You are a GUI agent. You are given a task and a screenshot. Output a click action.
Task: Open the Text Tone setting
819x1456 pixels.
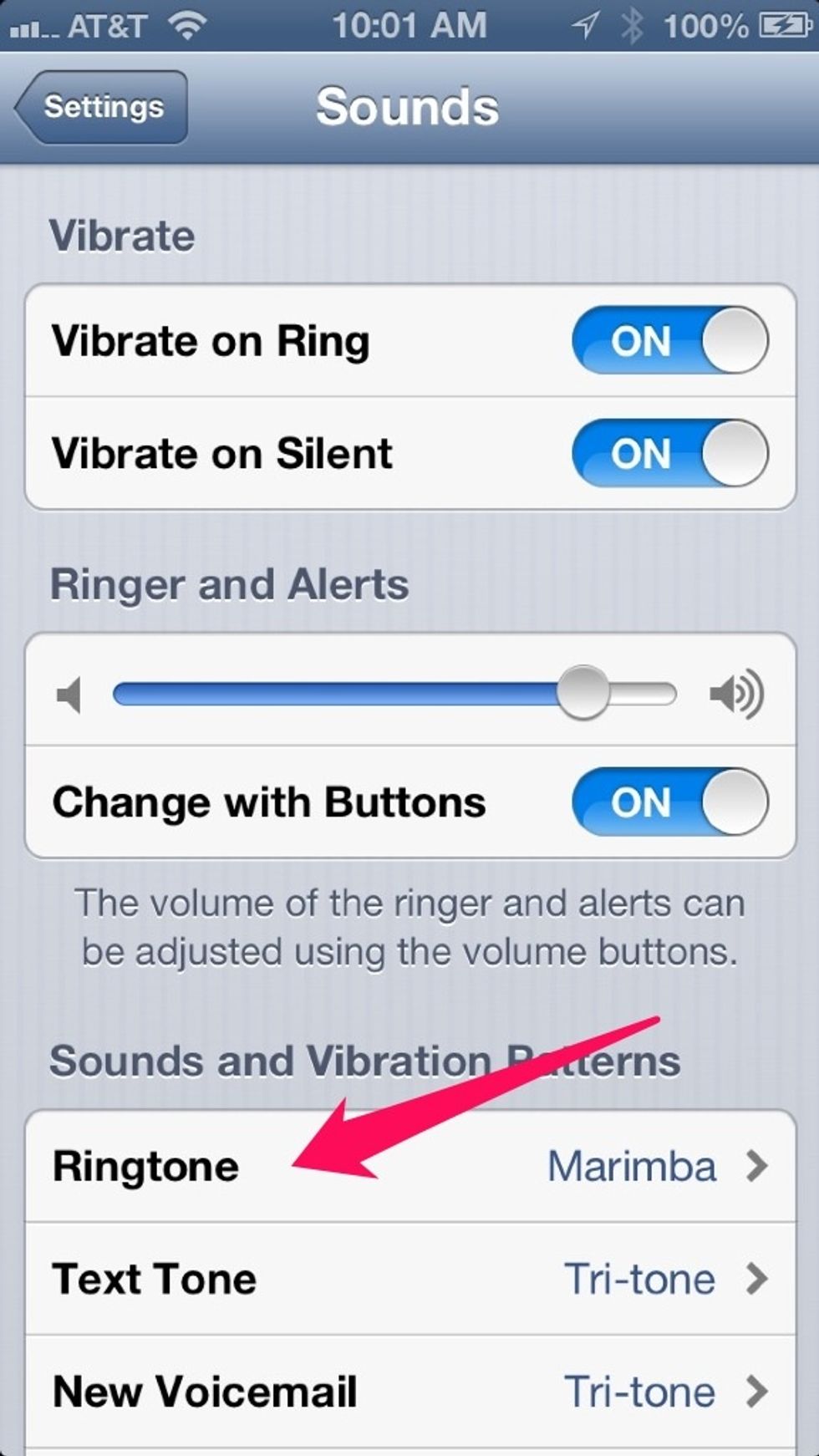pyautogui.click(x=410, y=1279)
